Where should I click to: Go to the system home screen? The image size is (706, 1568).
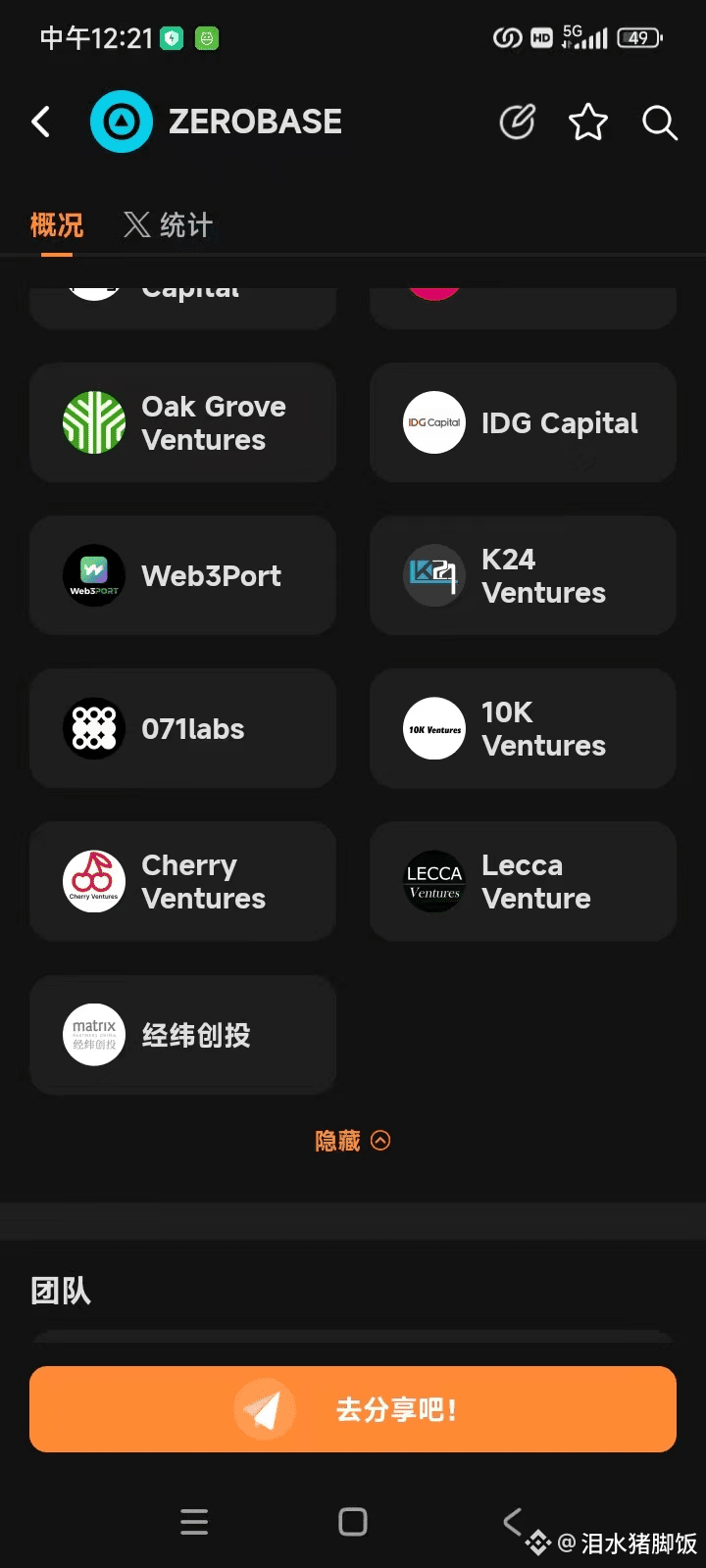(x=353, y=1522)
